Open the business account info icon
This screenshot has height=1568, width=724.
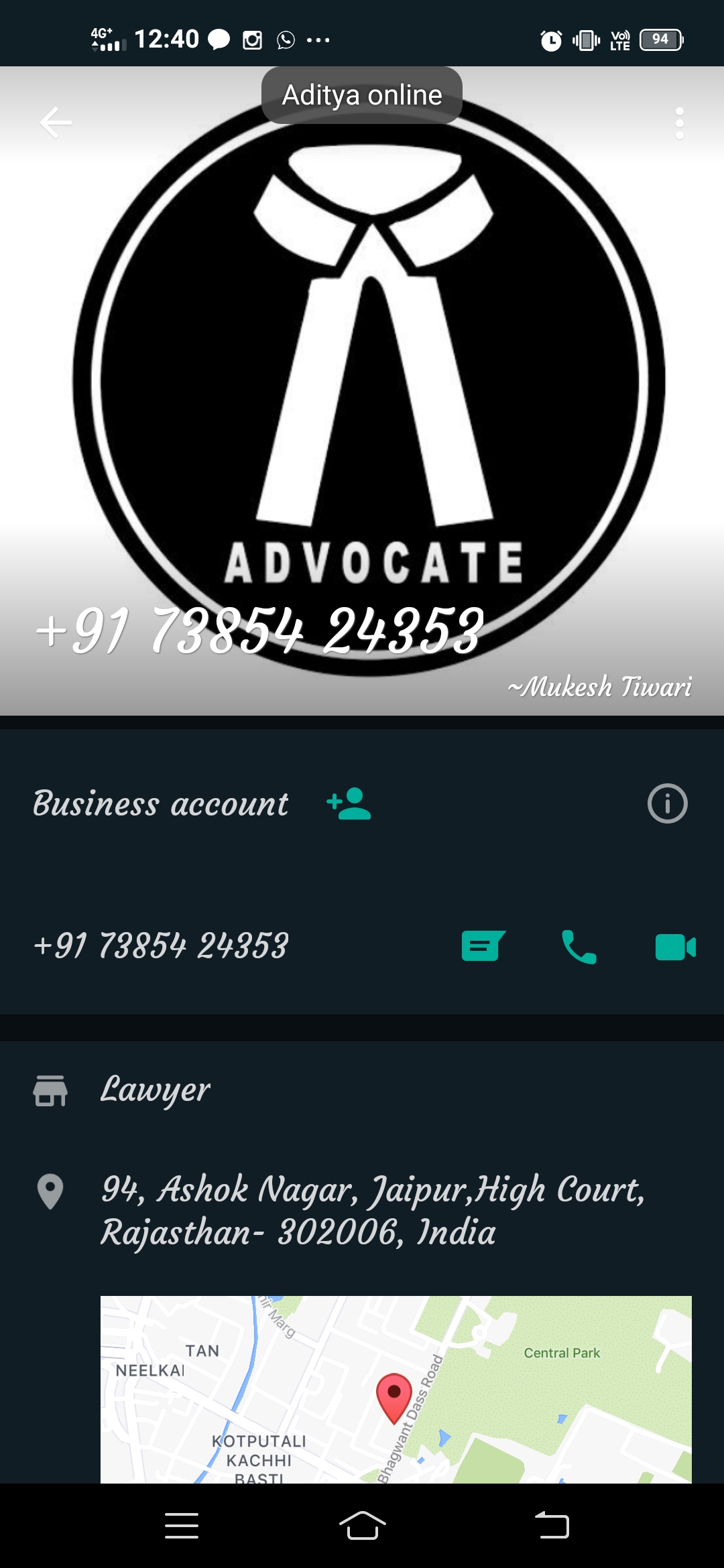667,803
